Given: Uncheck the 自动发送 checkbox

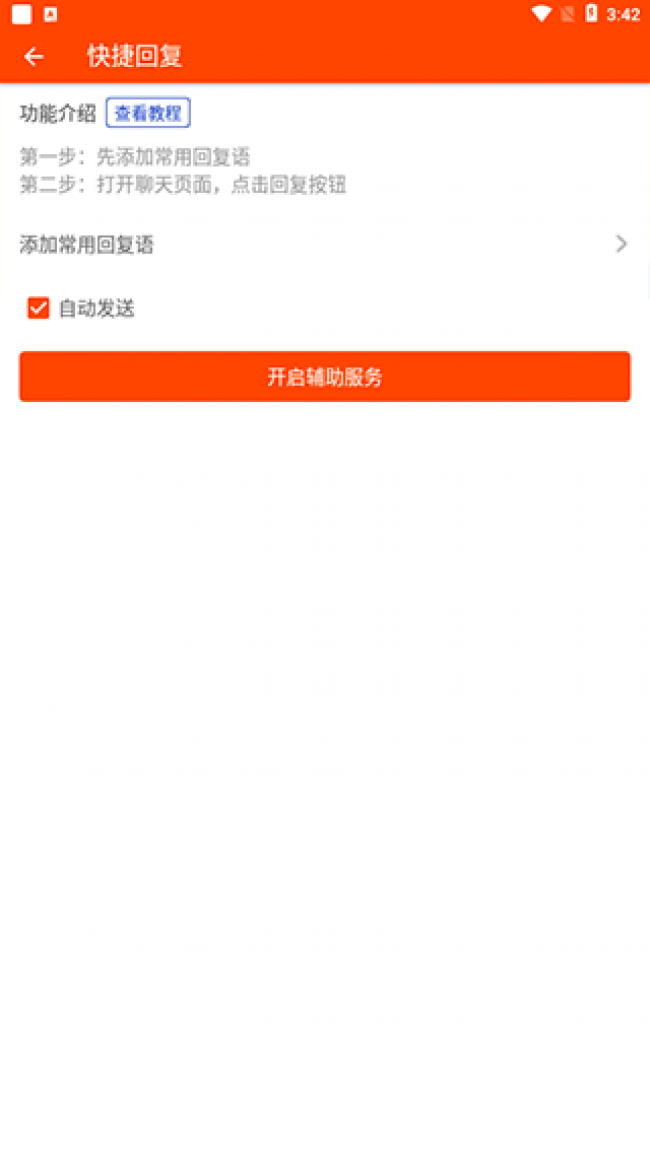Looking at the screenshot, I should 38,308.
